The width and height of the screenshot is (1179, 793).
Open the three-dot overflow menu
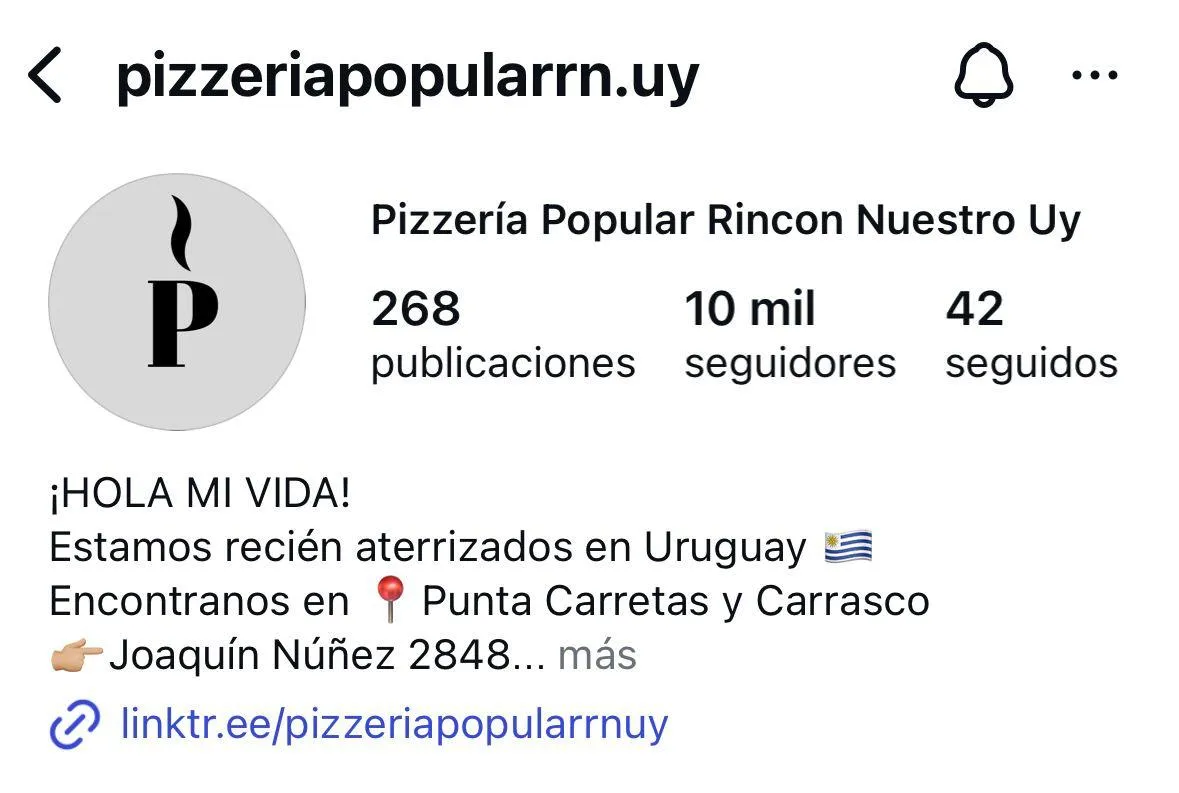click(x=1094, y=76)
